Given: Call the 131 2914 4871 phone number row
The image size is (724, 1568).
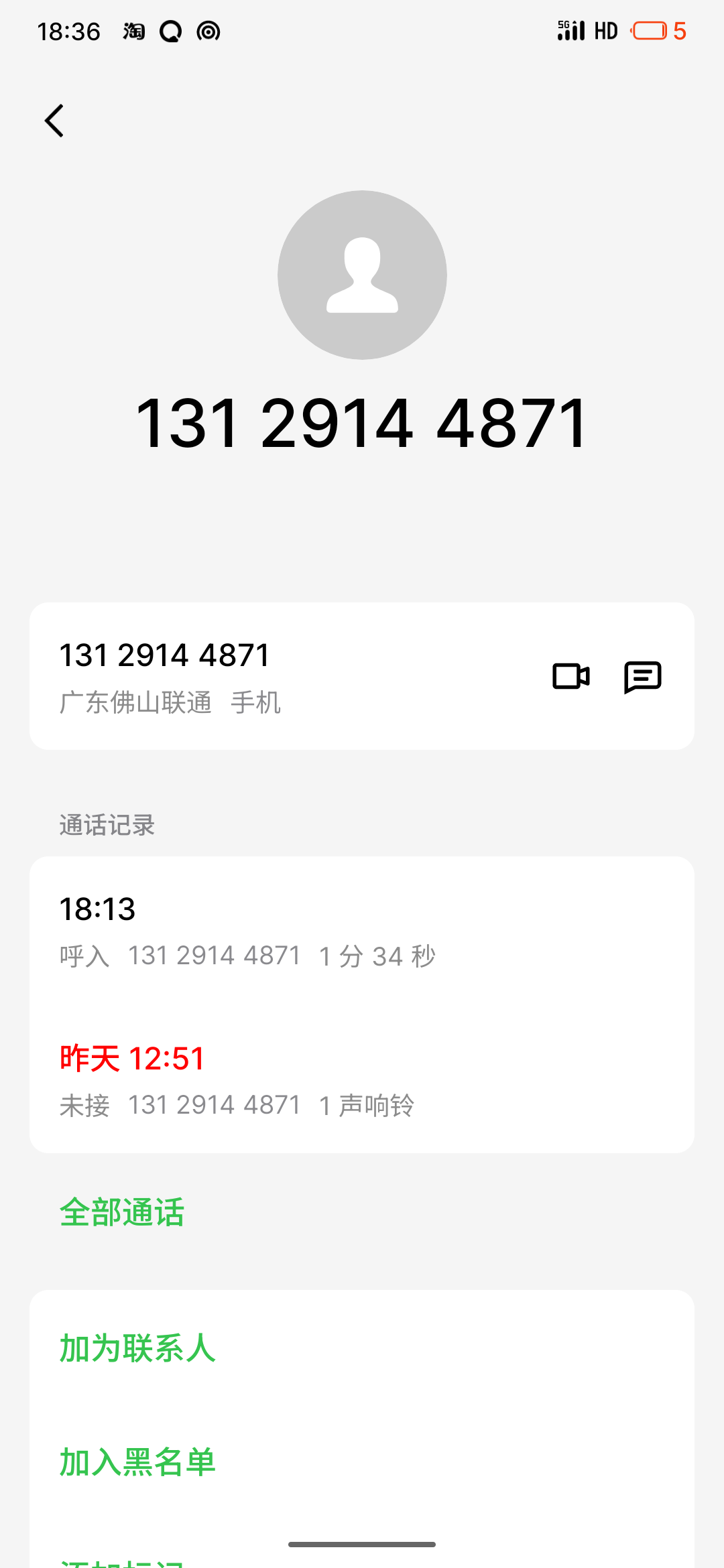Looking at the screenshot, I should [x=362, y=676].
